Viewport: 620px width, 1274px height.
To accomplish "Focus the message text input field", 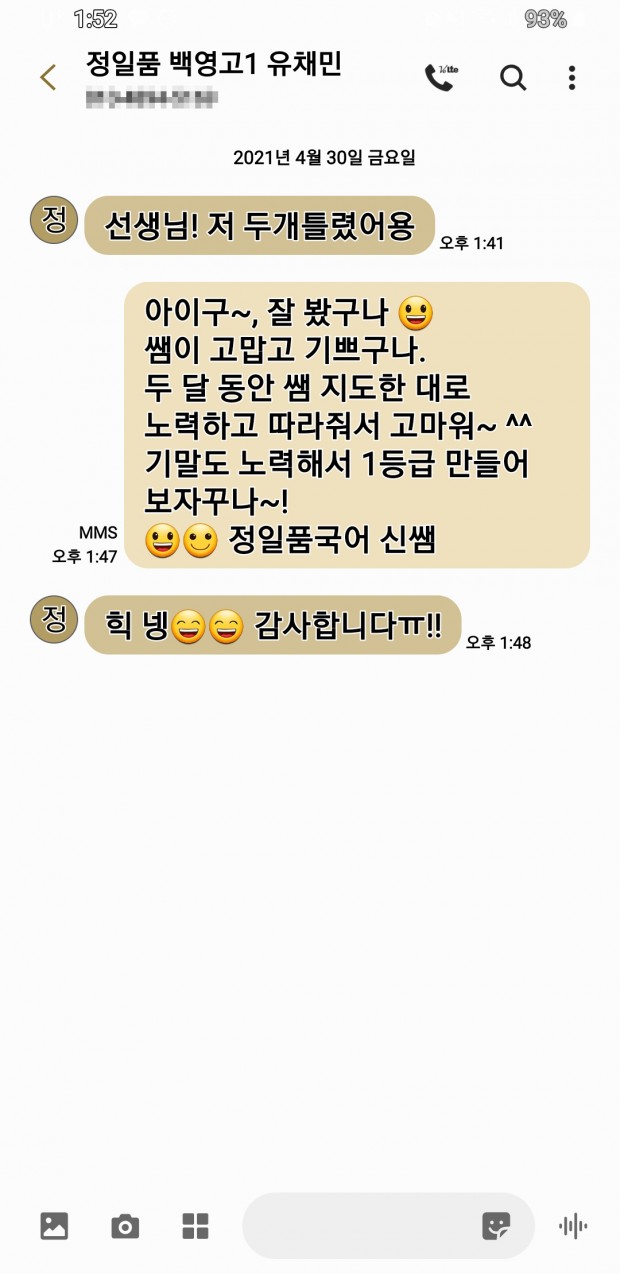I will click(360, 1226).
